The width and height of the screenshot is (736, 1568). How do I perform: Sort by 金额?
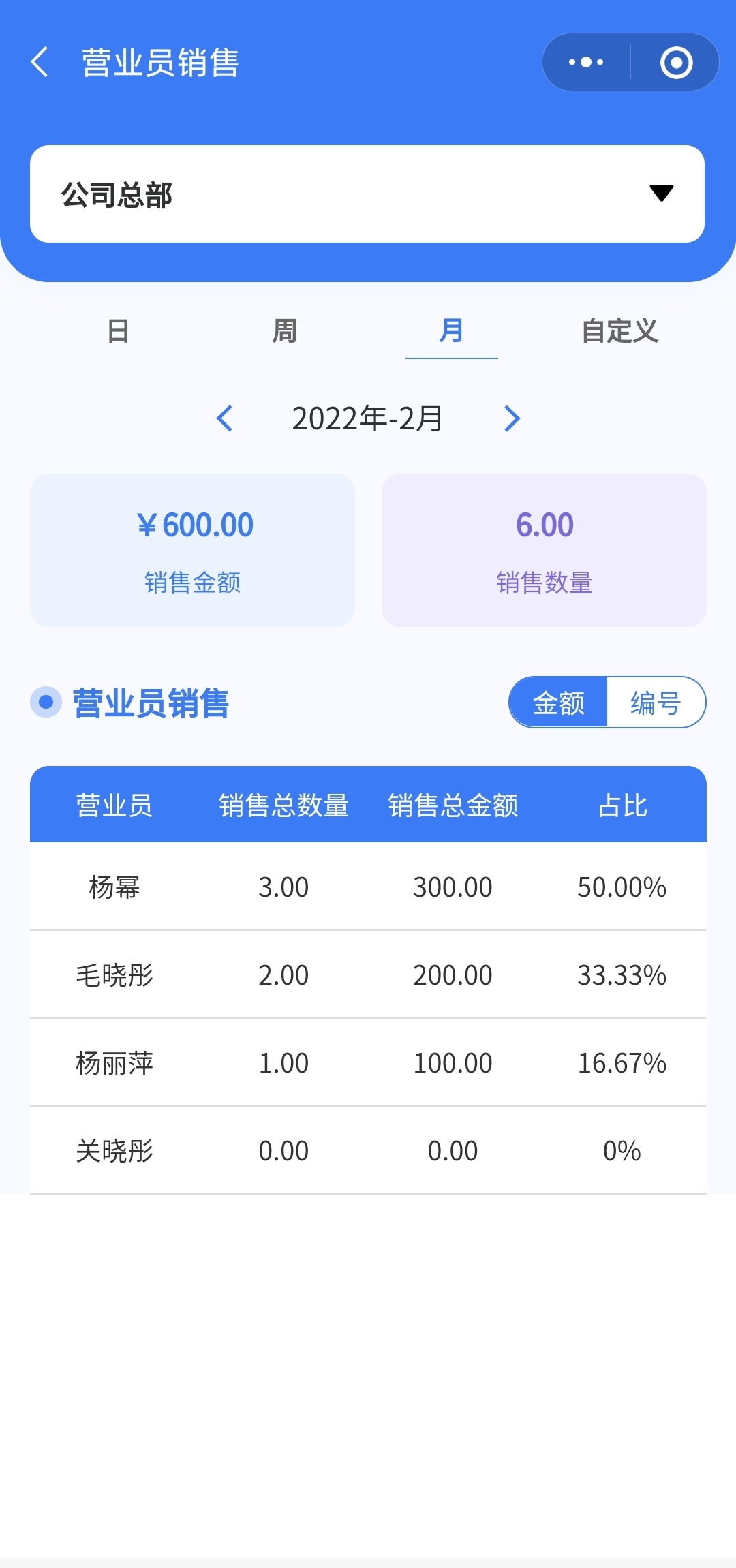558,703
